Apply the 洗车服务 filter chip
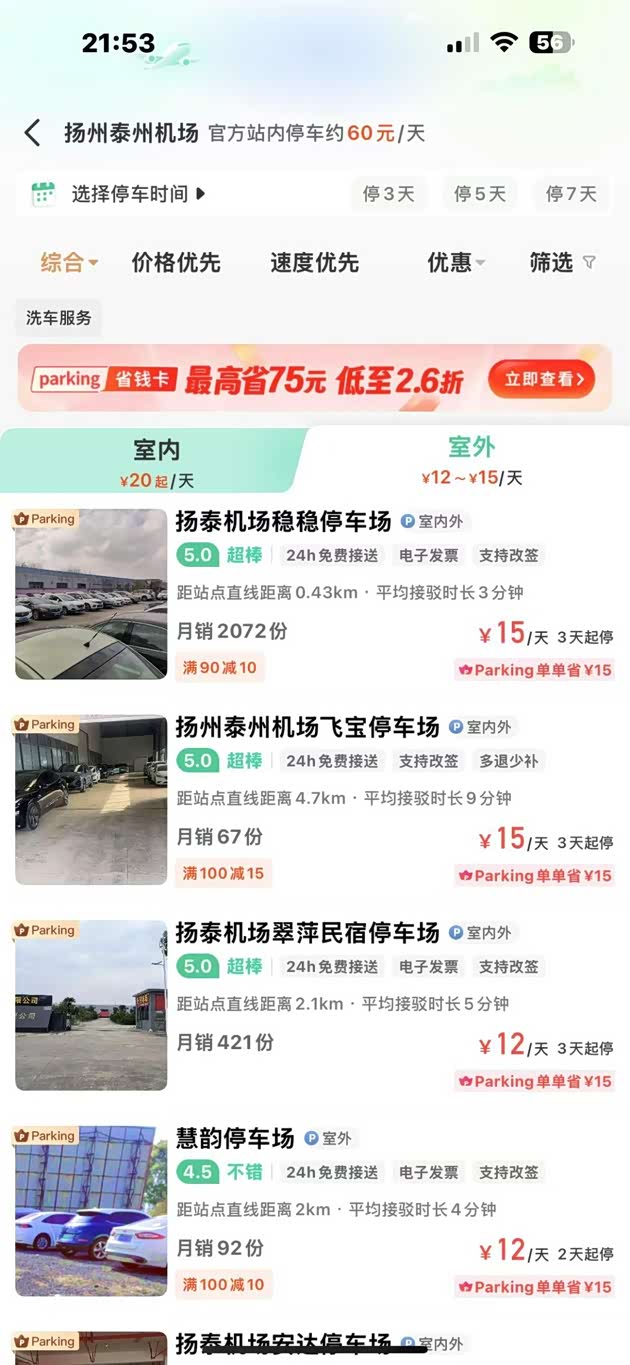This screenshot has height=1365, width=630. coord(59,318)
